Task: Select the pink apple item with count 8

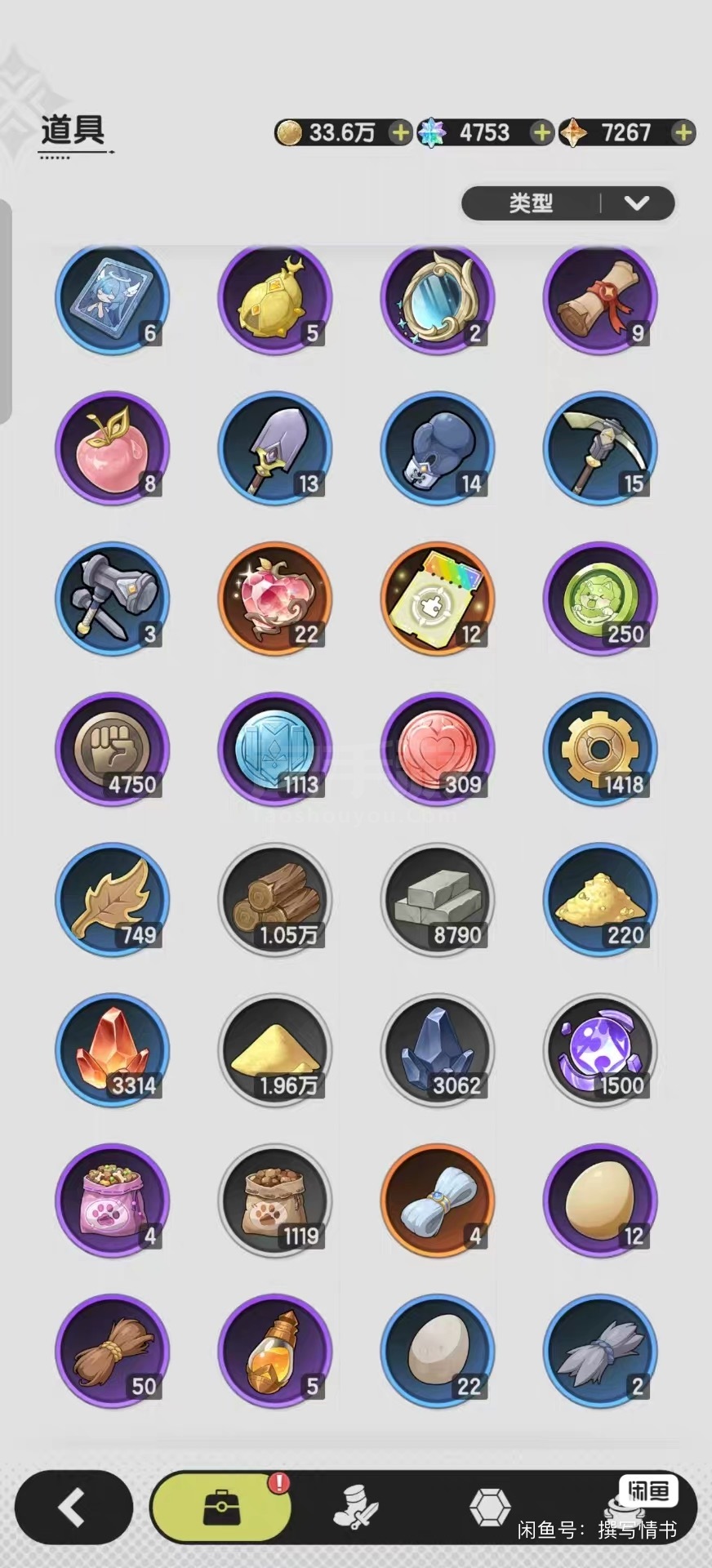Action: coord(112,448)
